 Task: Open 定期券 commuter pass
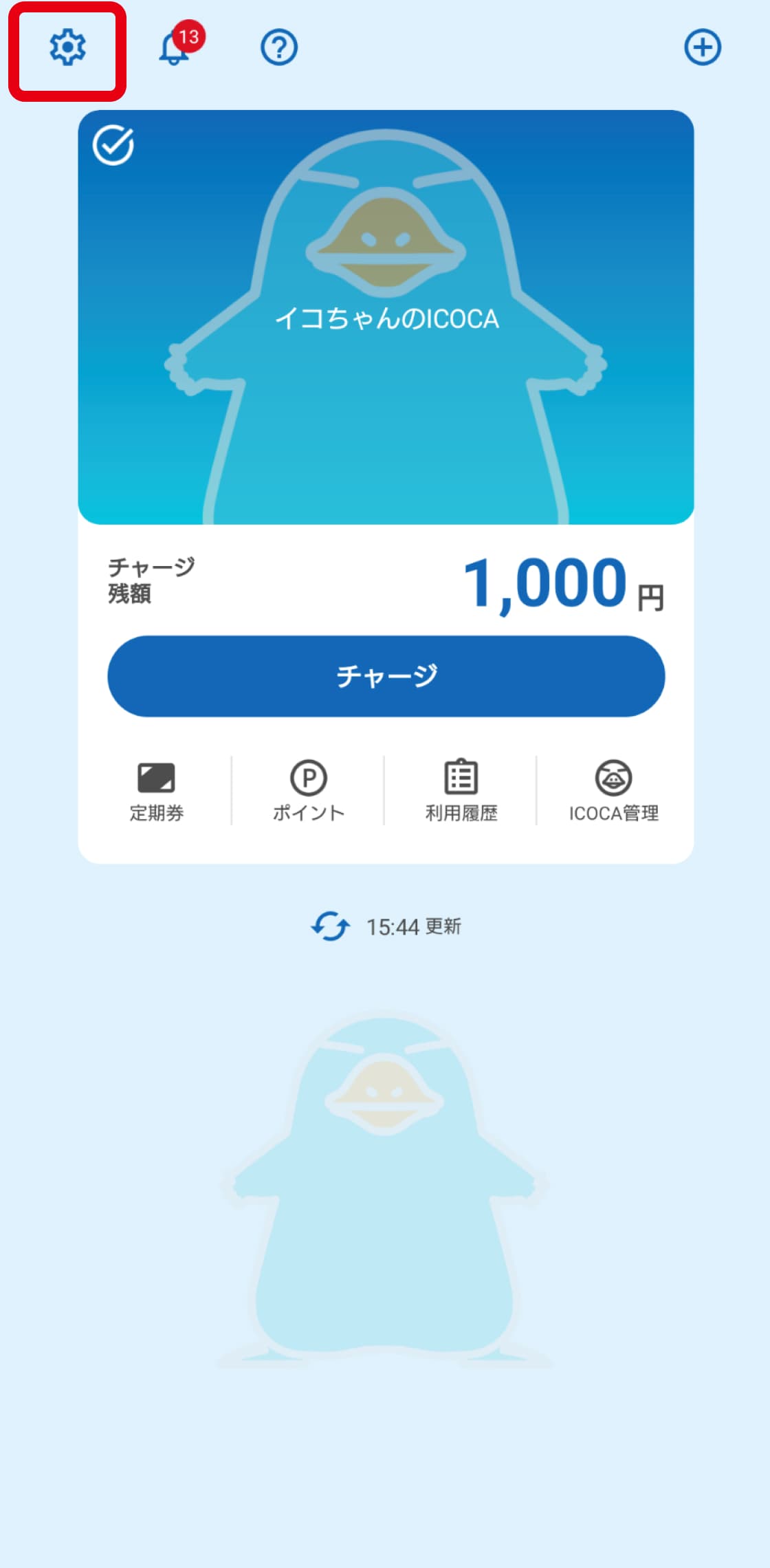click(x=157, y=792)
